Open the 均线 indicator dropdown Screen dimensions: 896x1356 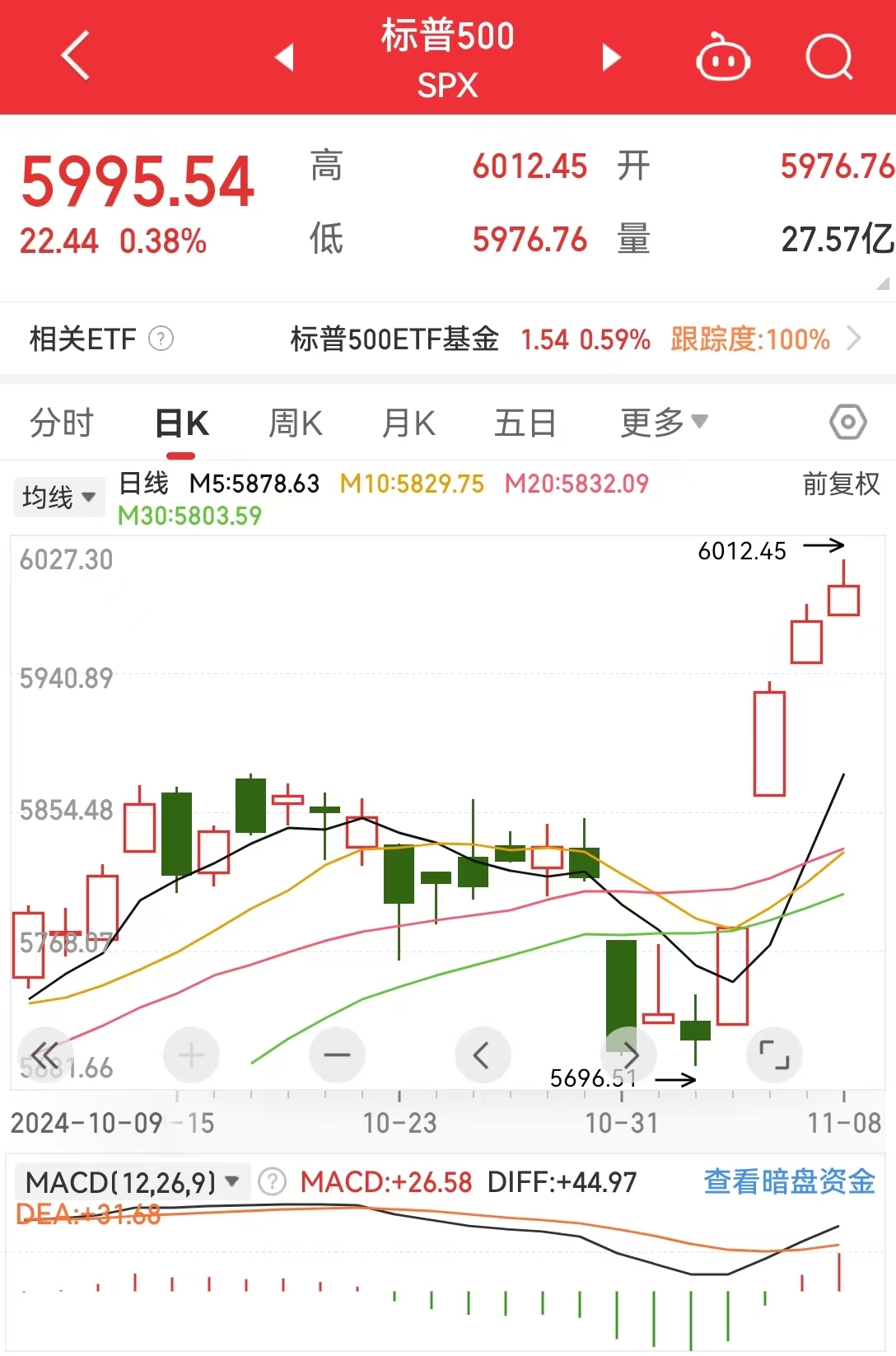(x=58, y=497)
